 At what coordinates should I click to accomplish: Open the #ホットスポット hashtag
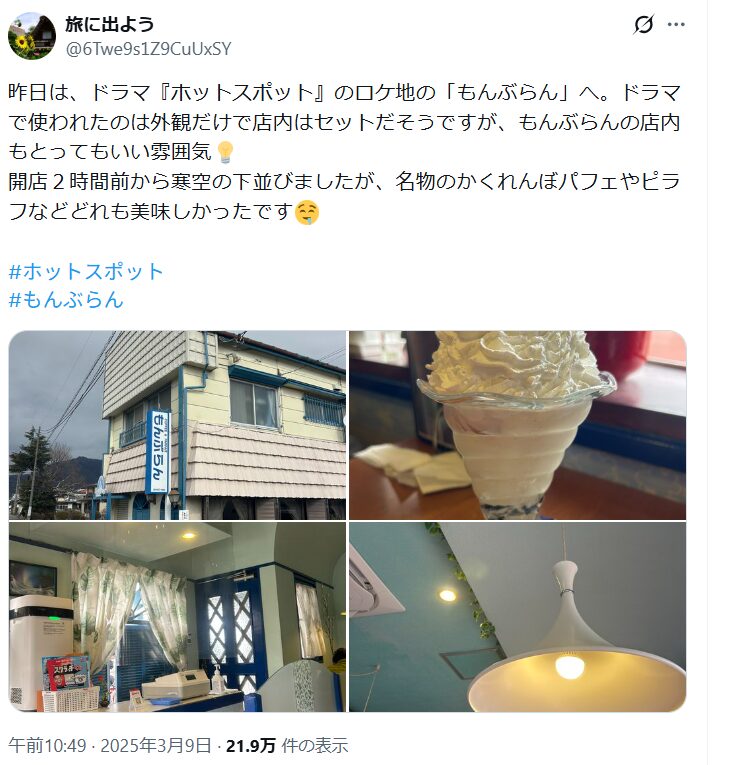pyautogui.click(x=86, y=271)
